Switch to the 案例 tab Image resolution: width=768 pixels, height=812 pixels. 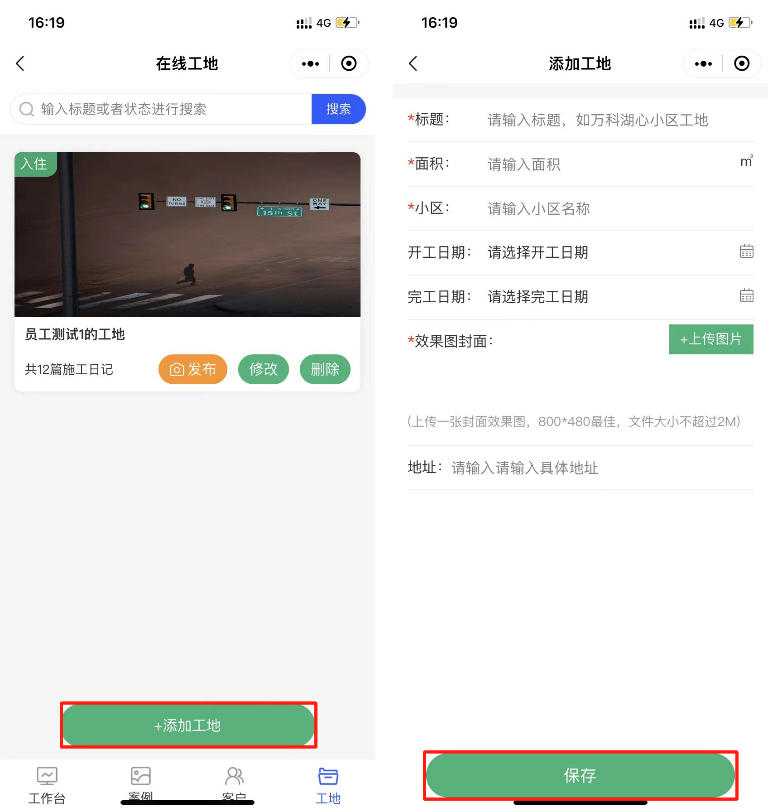141,785
